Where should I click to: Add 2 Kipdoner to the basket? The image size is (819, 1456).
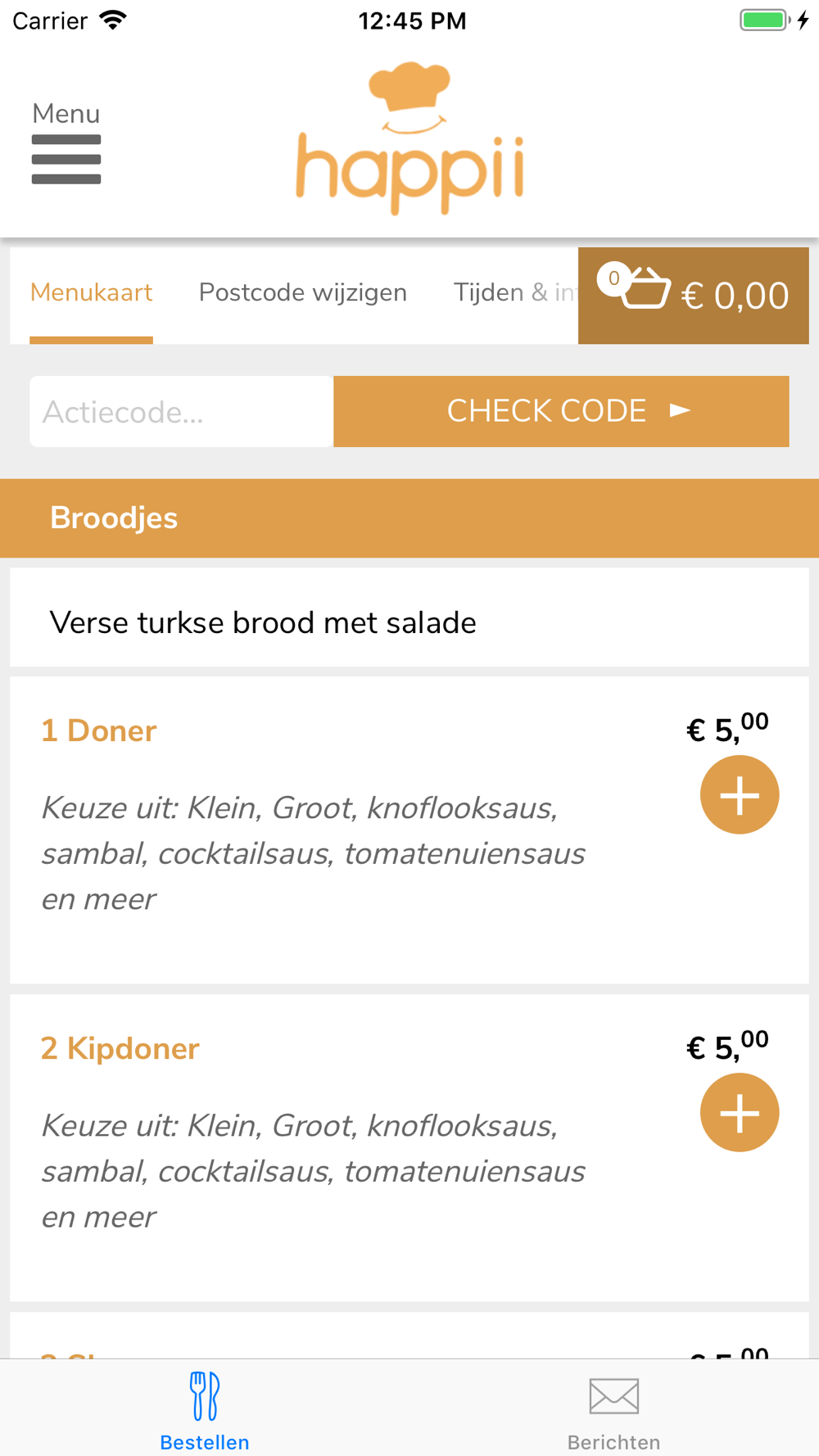pyautogui.click(x=740, y=1113)
